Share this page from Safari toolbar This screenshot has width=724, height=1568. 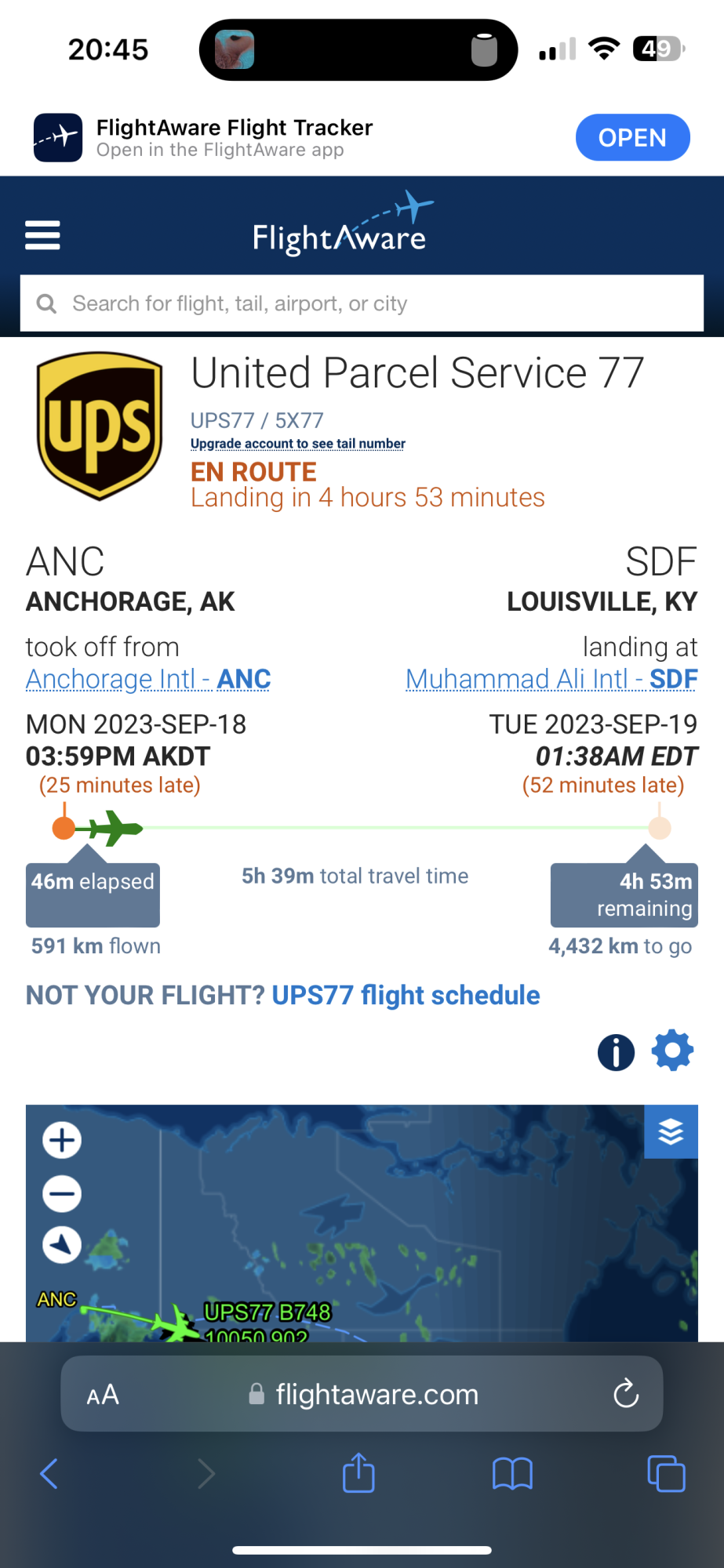358,1473
